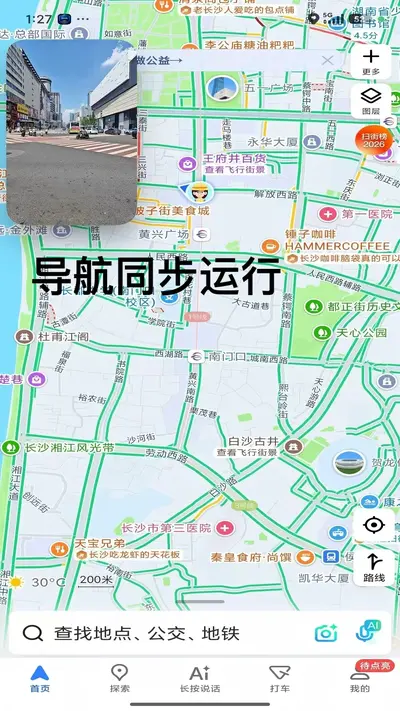Recenter map on my location
This screenshot has width=400, height=711.
pyautogui.click(x=374, y=525)
